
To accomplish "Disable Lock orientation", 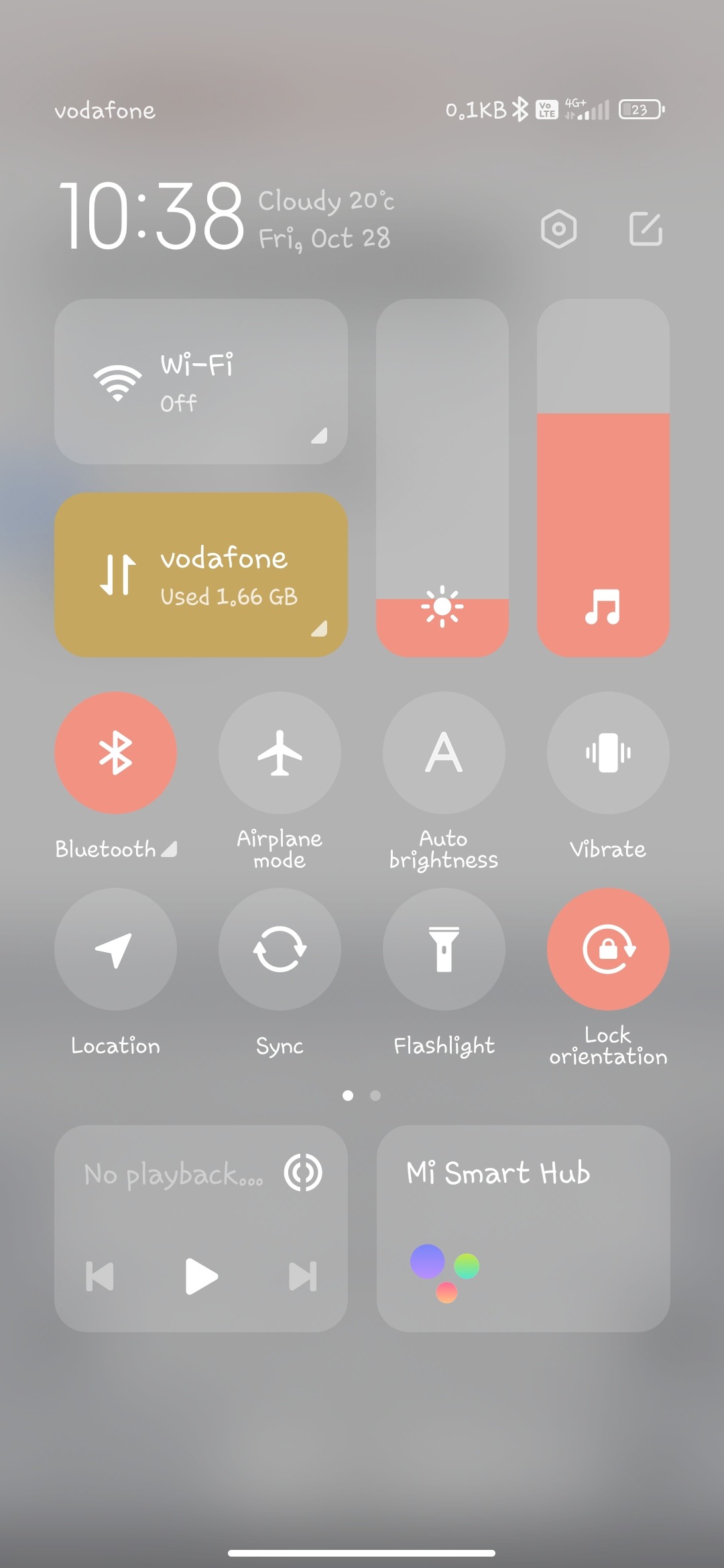I will tap(608, 949).
